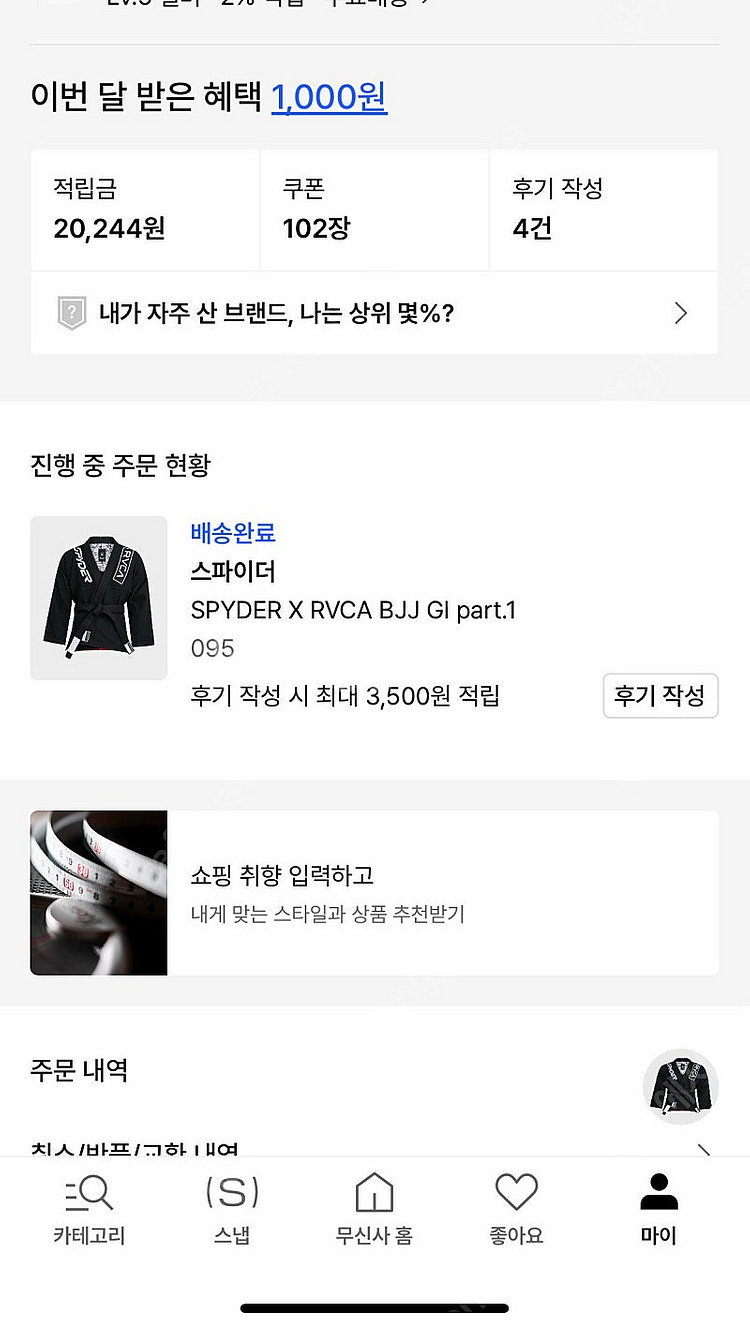Tap the 무신사 홈 home icon
Image resolution: width=750 pixels, height=1328 pixels.
373,1192
